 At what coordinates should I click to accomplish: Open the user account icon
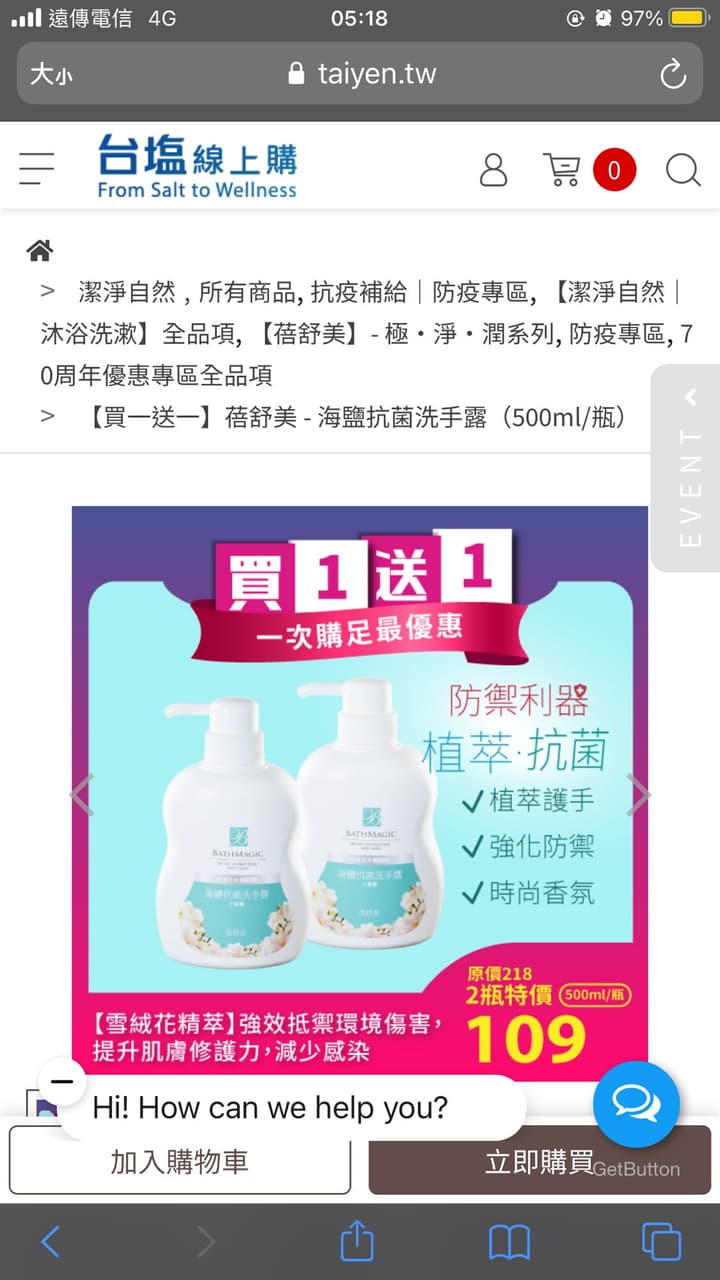[x=493, y=170]
